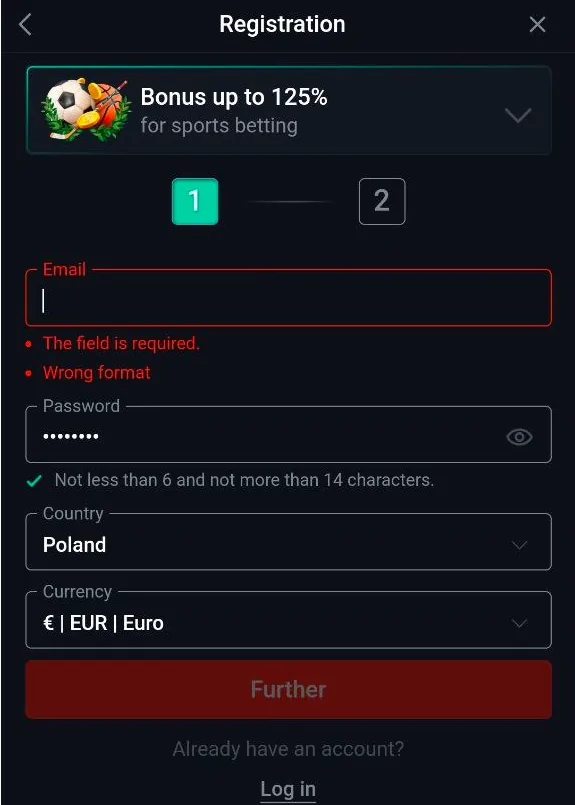Viewport: 575px width, 805px height.
Task: Reveal the password with the eye icon
Action: (520, 437)
